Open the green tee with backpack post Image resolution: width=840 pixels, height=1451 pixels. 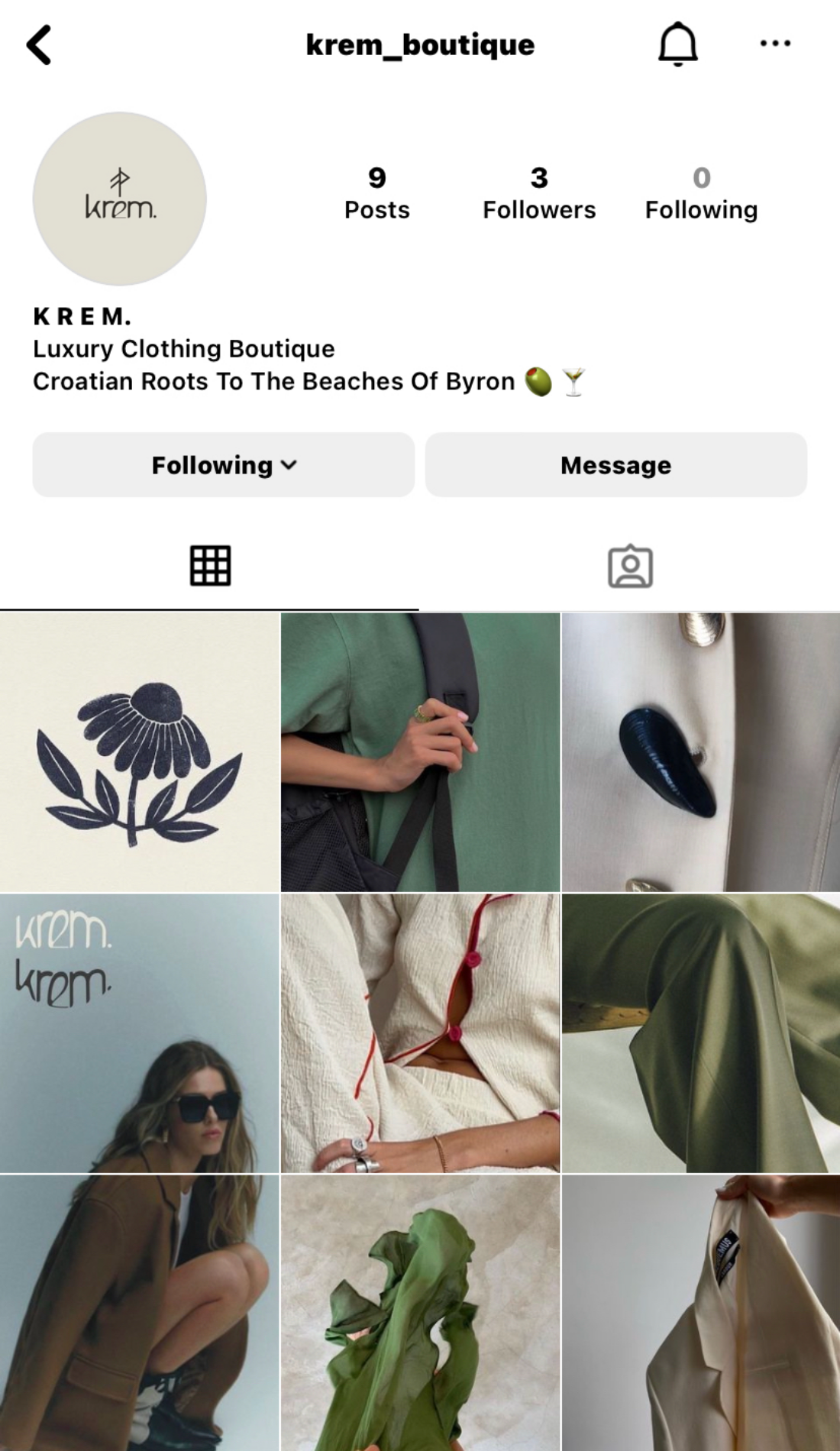[420, 752]
